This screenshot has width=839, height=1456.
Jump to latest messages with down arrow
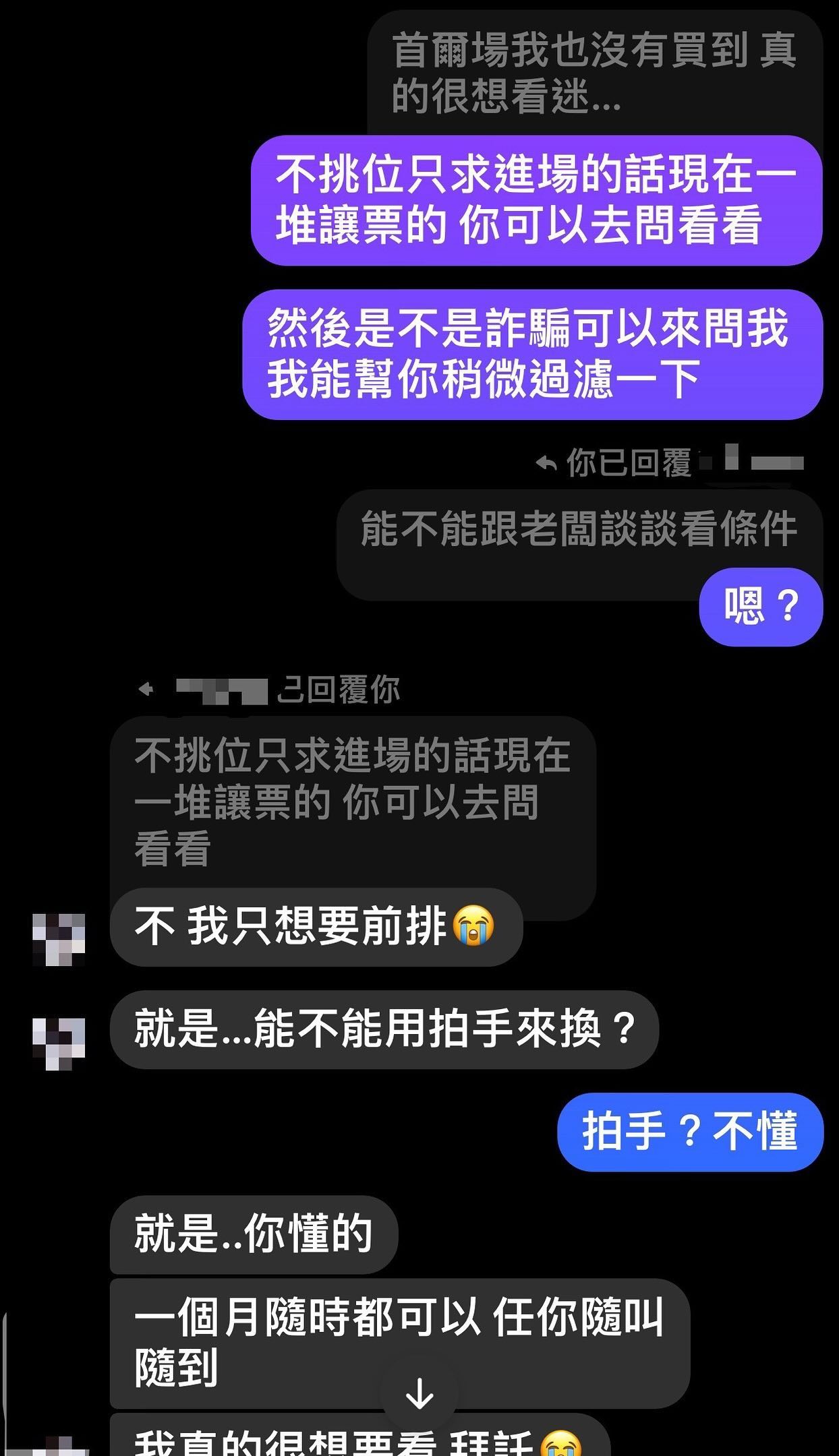pyautogui.click(x=419, y=1393)
